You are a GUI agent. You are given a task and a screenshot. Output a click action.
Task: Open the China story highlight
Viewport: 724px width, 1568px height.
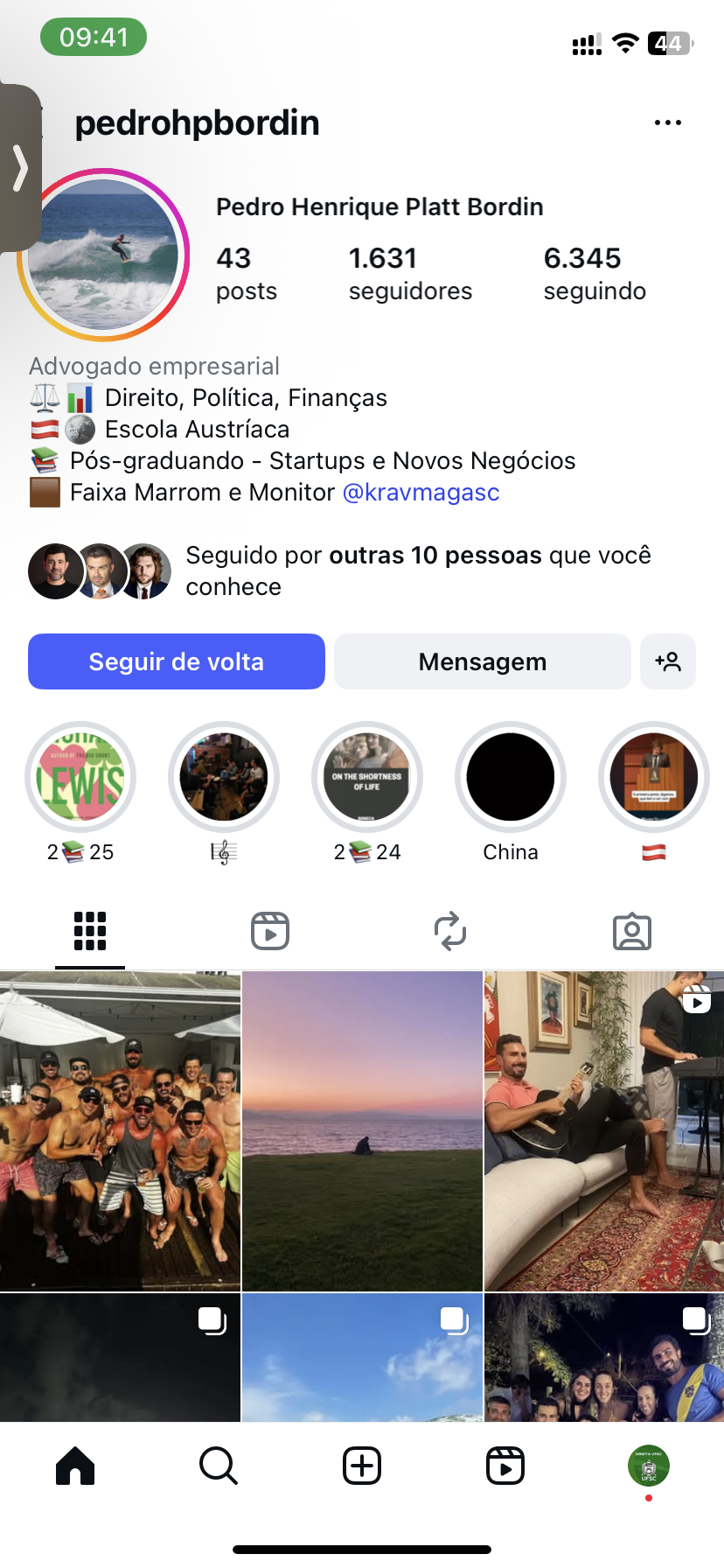click(x=511, y=777)
